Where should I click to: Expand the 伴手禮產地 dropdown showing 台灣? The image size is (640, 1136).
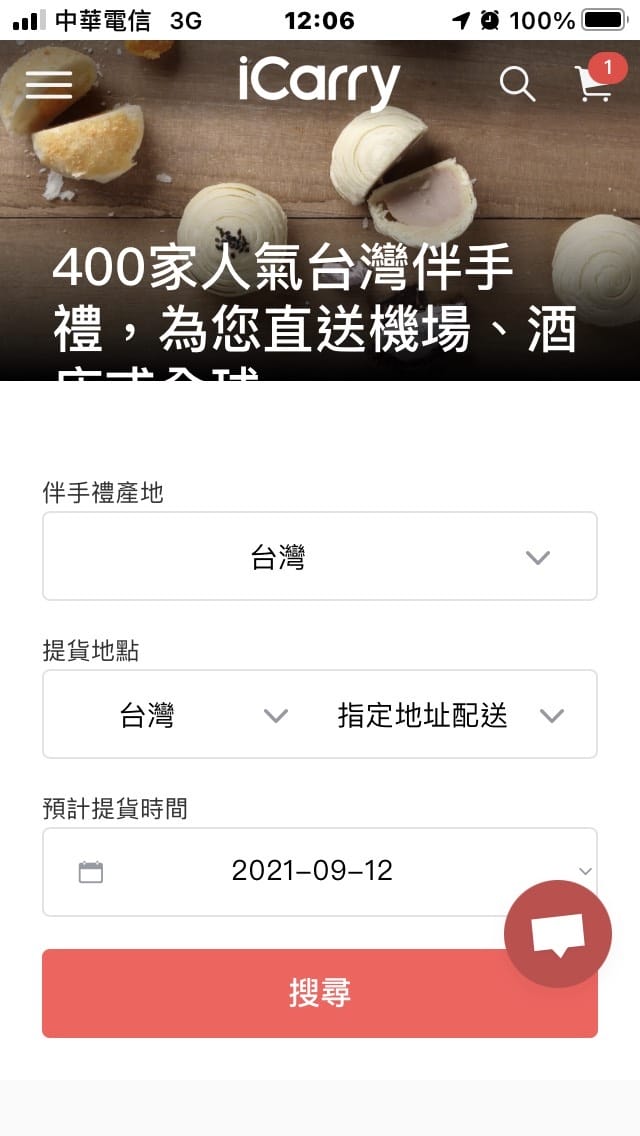coord(319,557)
